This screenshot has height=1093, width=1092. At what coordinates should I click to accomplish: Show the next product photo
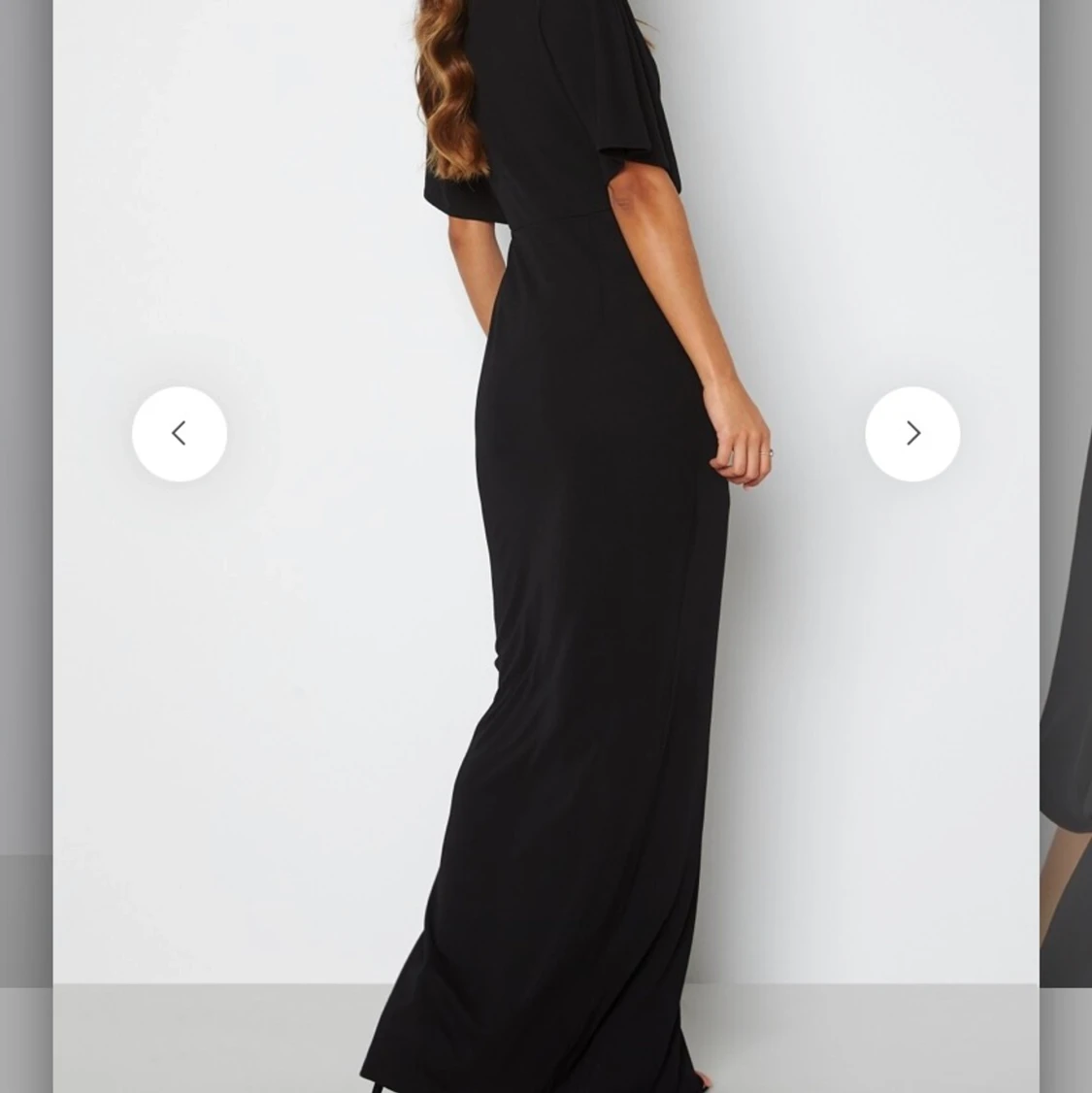tap(912, 434)
